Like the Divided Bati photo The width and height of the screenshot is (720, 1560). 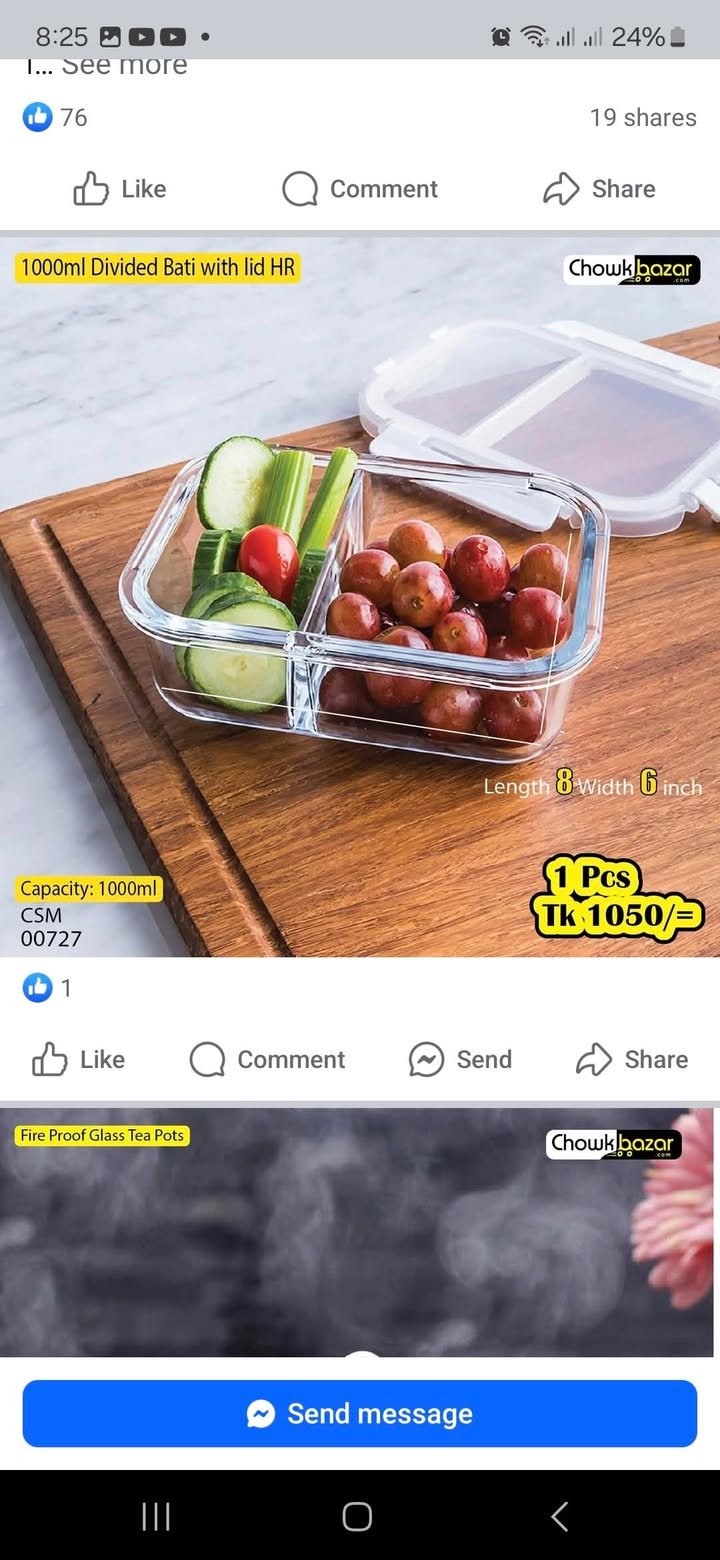pos(79,1060)
